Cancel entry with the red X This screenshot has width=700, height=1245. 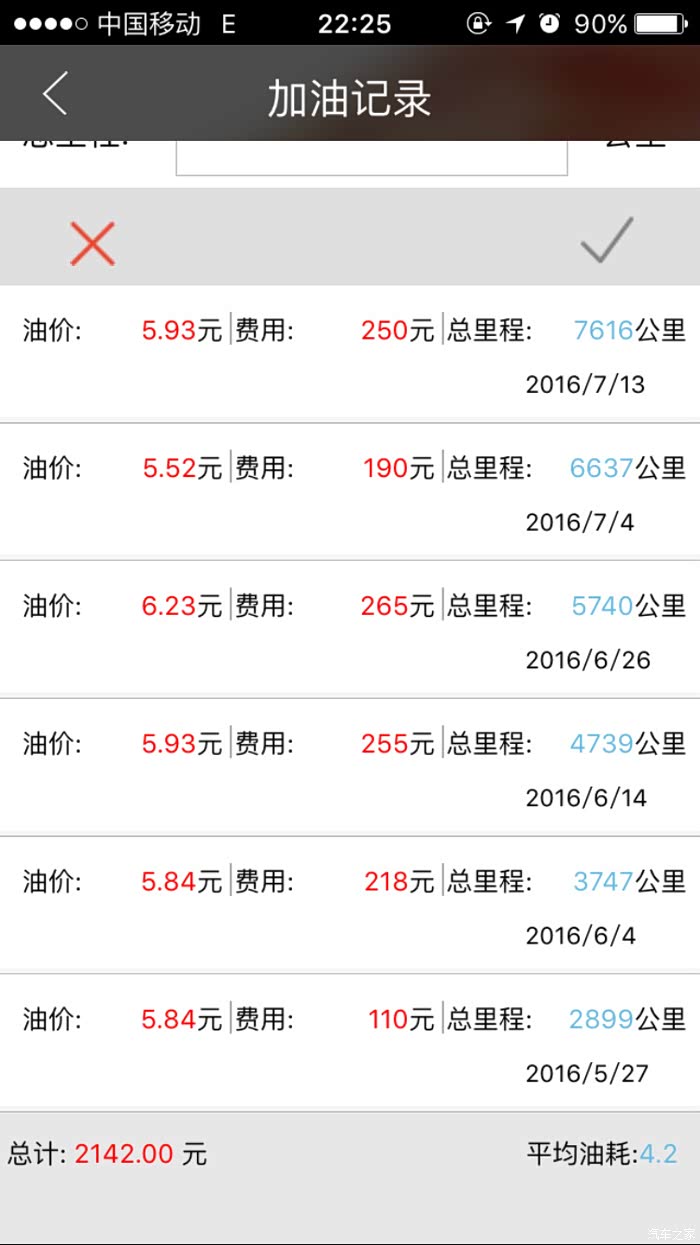93,243
